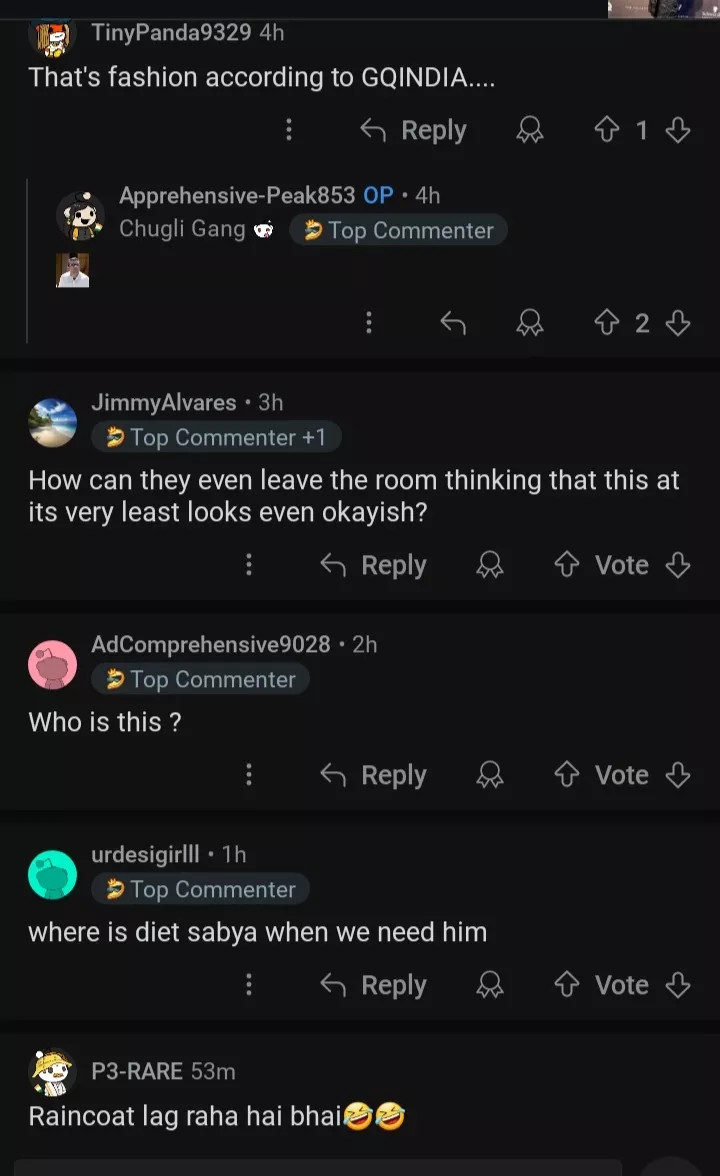Downvote TinyPanda9329's comment
This screenshot has width=720, height=1176.
pos(678,130)
